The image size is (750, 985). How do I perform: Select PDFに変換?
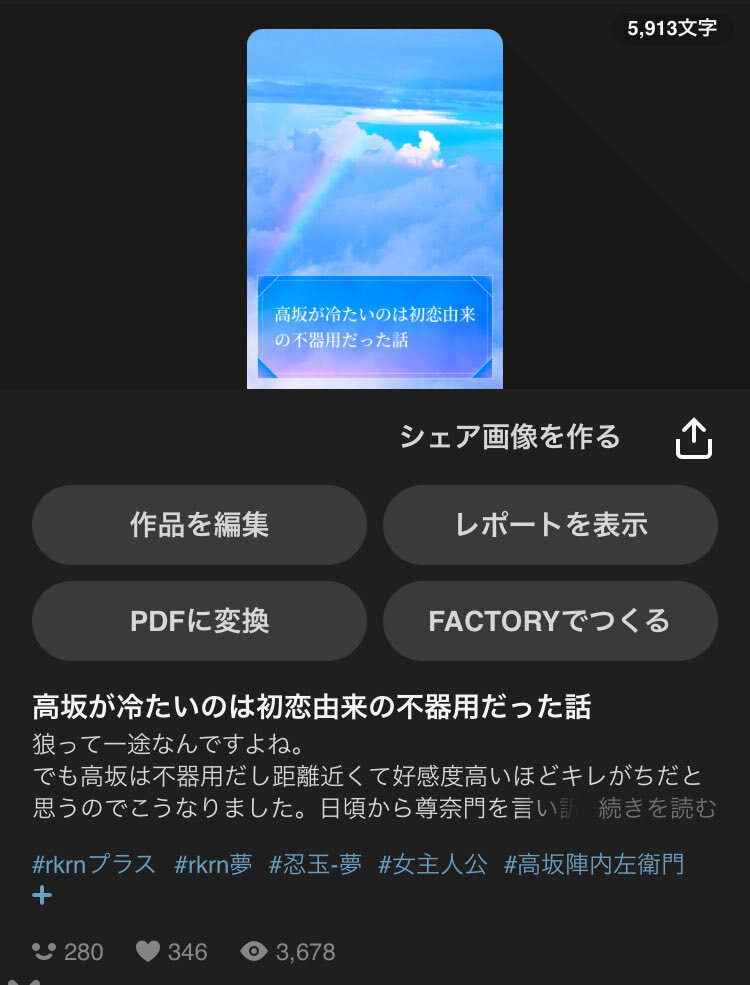tap(199, 621)
